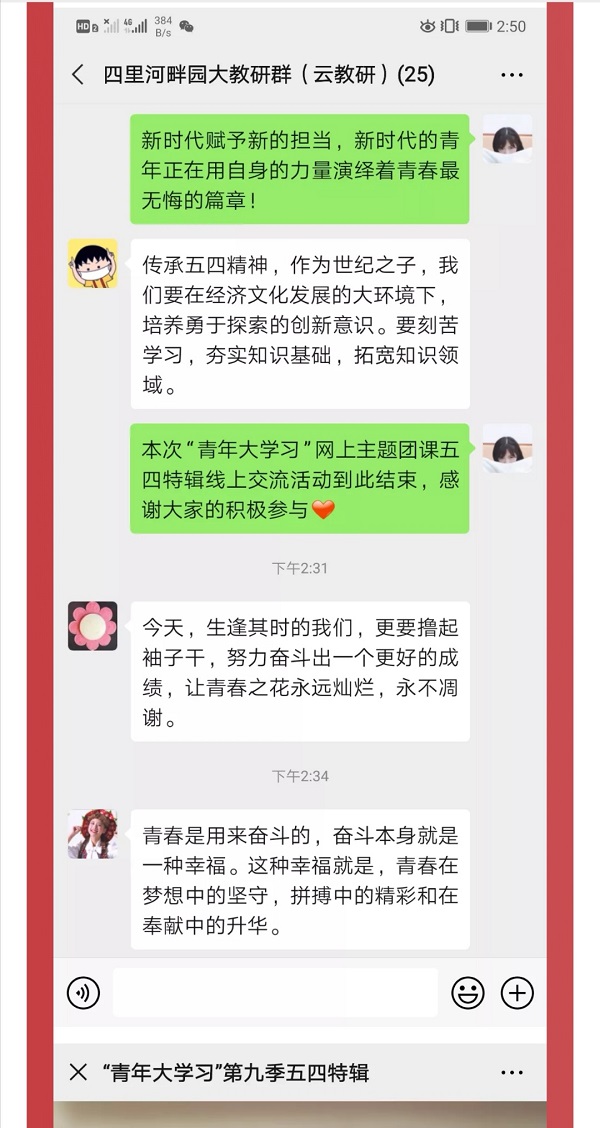This screenshot has width=600, height=1128.
Task: Open options for the 青年大学习 page
Action: (x=512, y=1073)
